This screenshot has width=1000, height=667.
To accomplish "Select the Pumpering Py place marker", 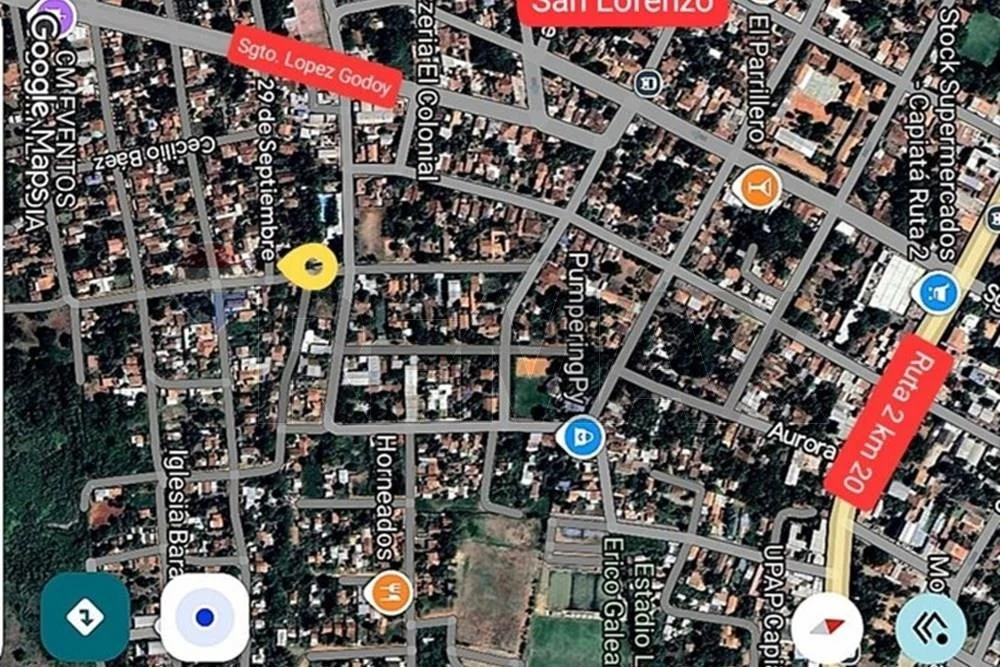I will 581,437.
